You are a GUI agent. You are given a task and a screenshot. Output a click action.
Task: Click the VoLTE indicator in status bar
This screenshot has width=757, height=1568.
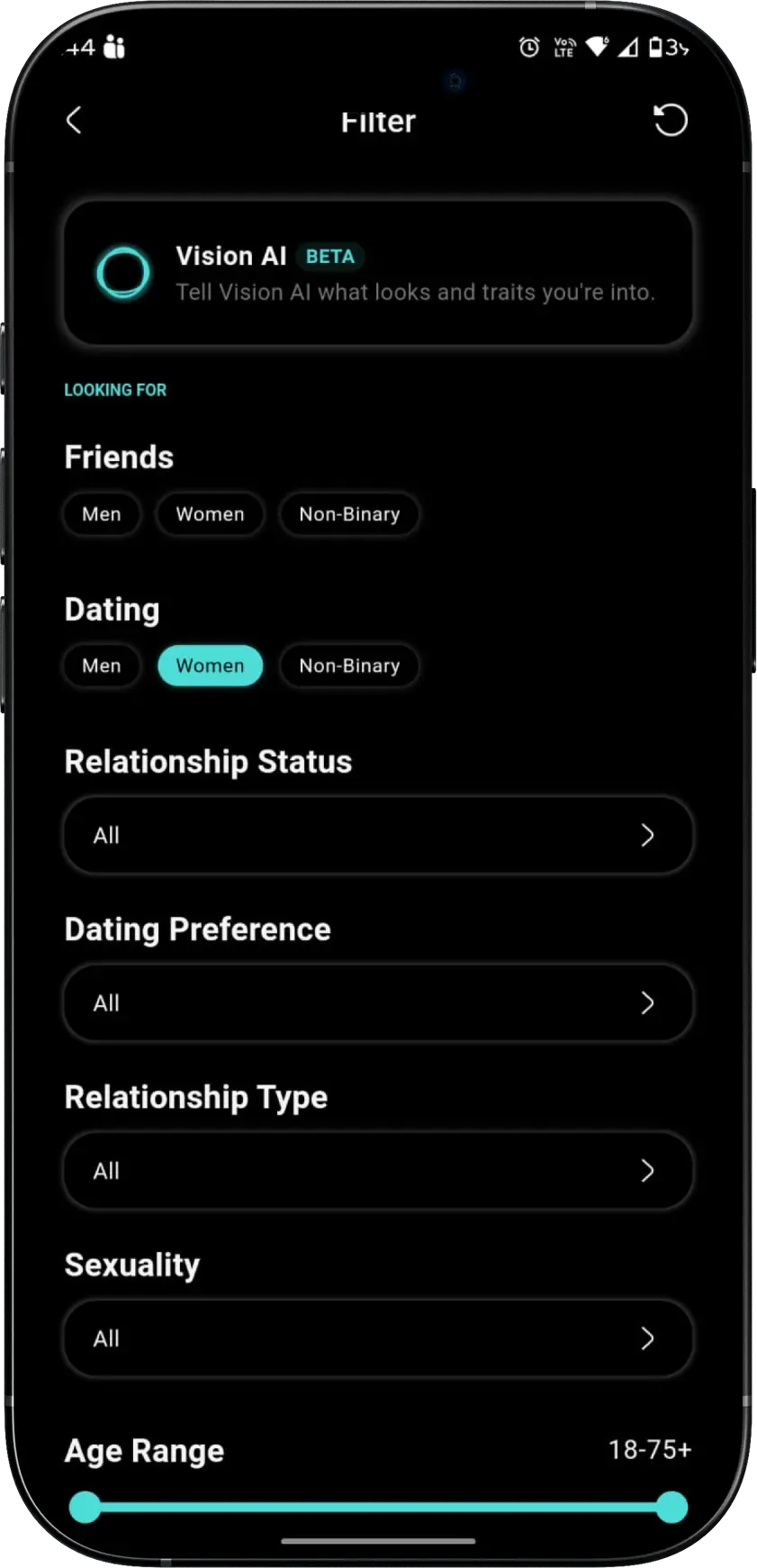(x=563, y=46)
